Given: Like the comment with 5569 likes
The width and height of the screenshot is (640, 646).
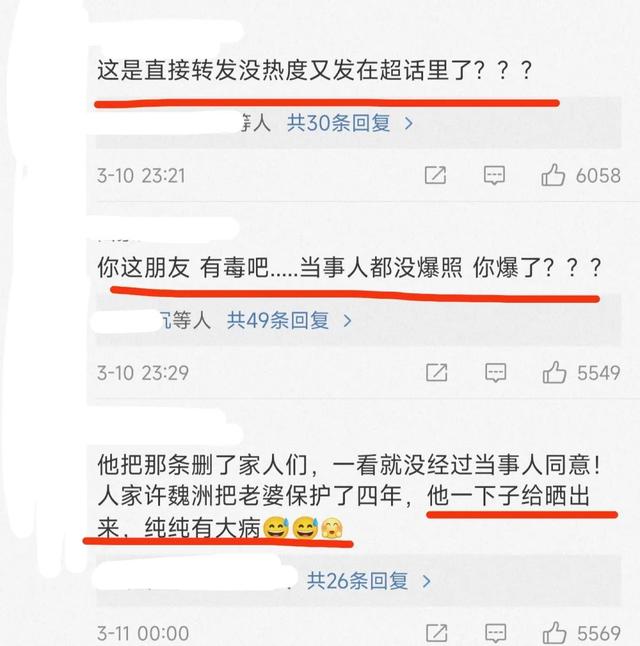Looking at the screenshot, I should [554, 633].
